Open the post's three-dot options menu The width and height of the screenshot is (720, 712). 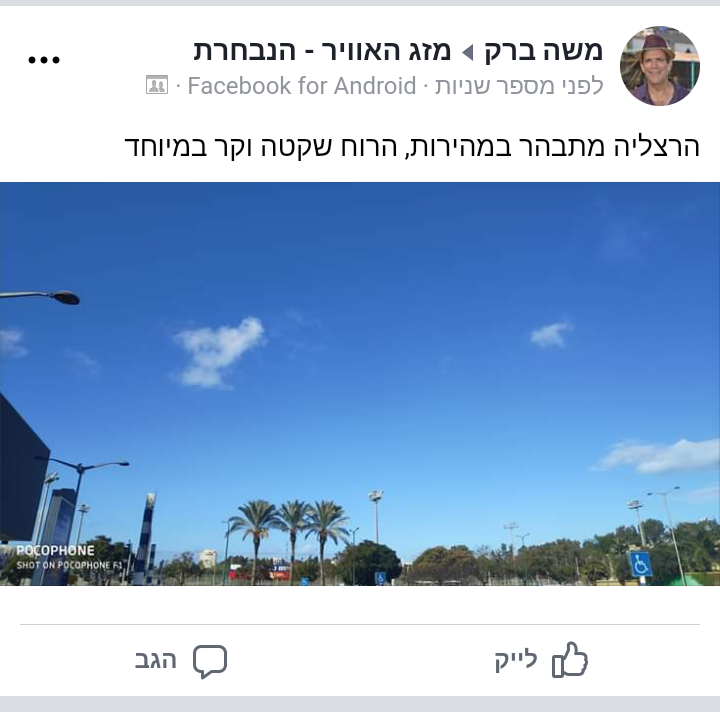tap(44, 60)
